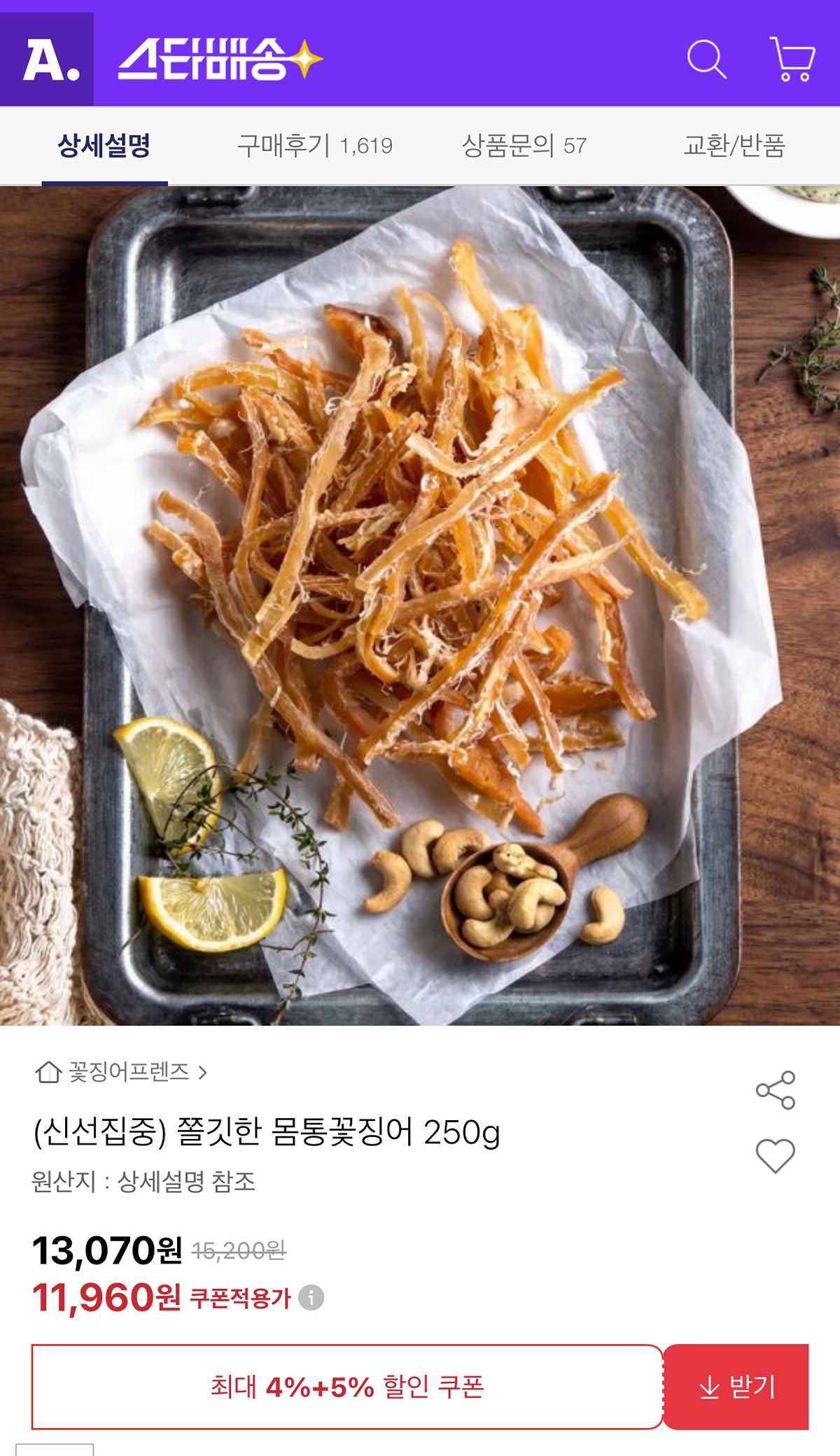This screenshot has height=1456, width=840.
Task: Open the 교환/반품 tab
Action: [x=734, y=146]
